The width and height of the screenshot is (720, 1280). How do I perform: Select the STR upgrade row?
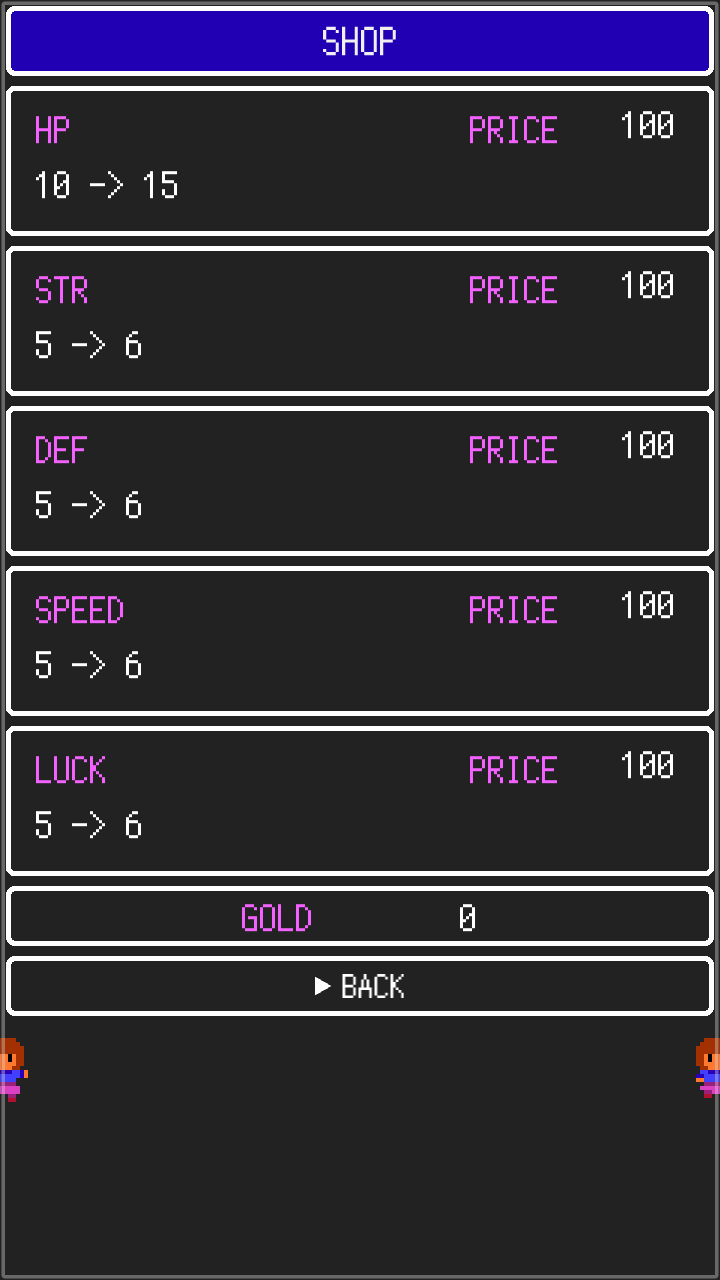pyautogui.click(x=360, y=321)
